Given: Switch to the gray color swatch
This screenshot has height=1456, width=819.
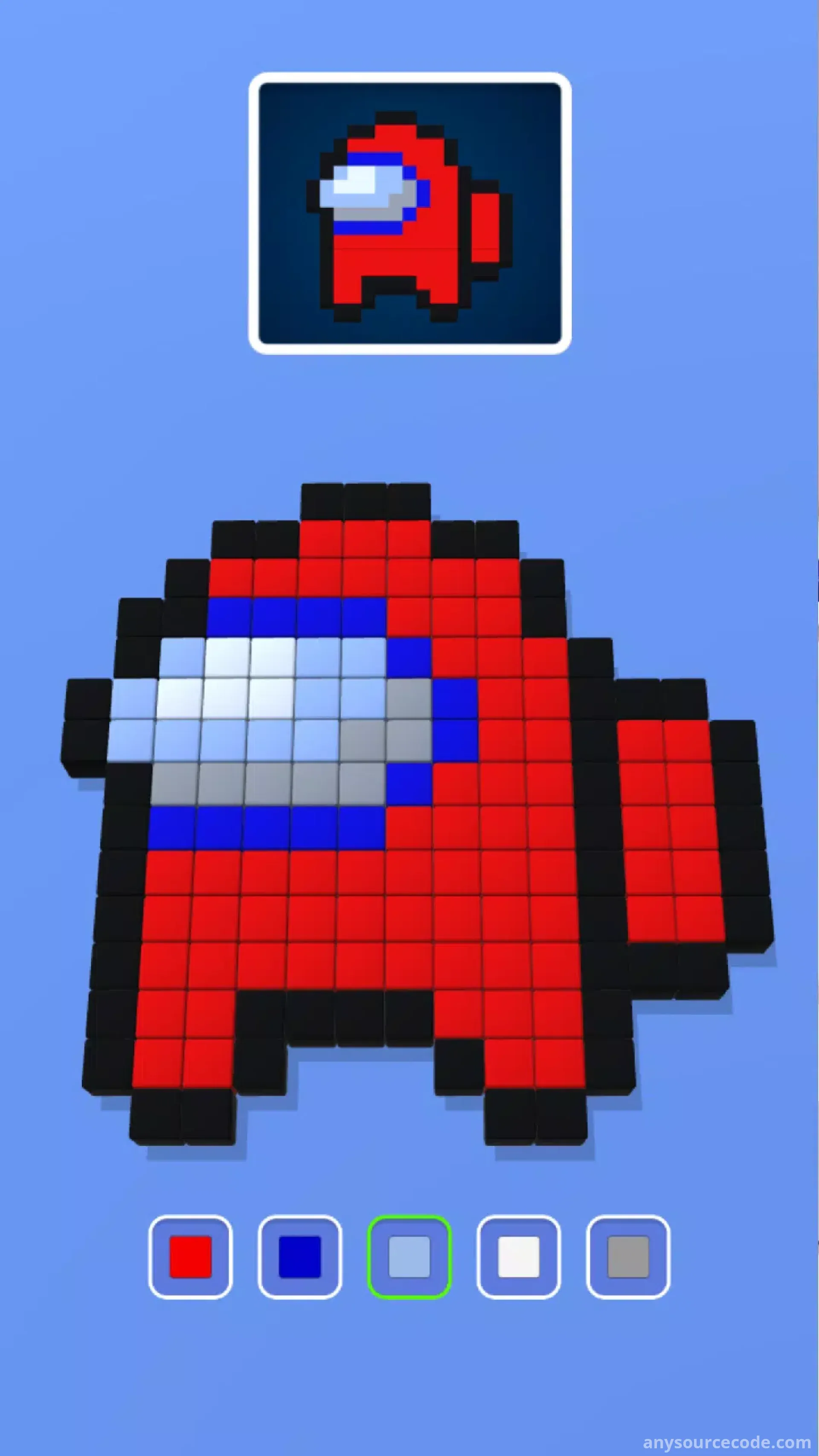Looking at the screenshot, I should coord(628,1257).
